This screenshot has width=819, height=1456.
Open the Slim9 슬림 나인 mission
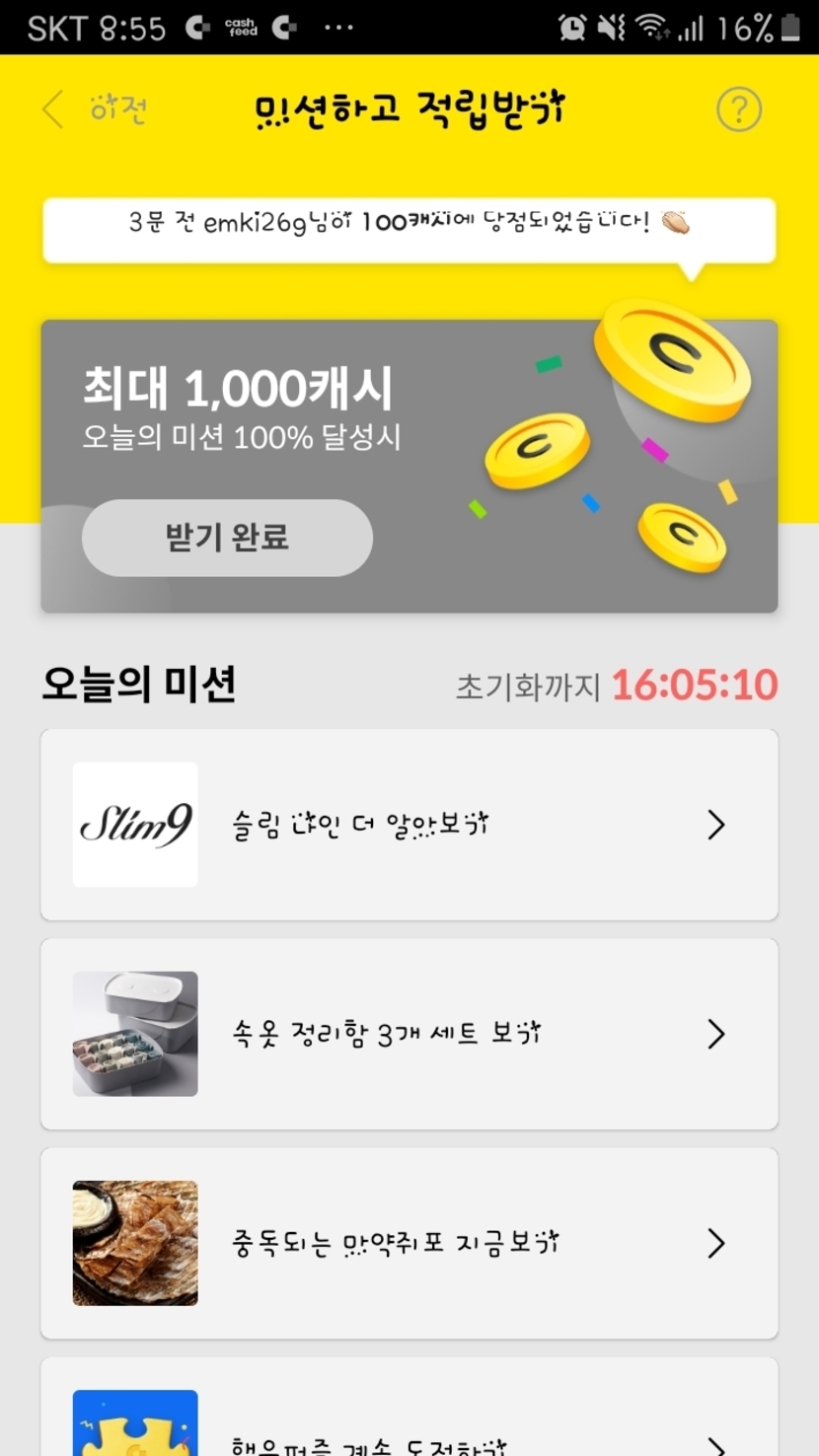(409, 825)
